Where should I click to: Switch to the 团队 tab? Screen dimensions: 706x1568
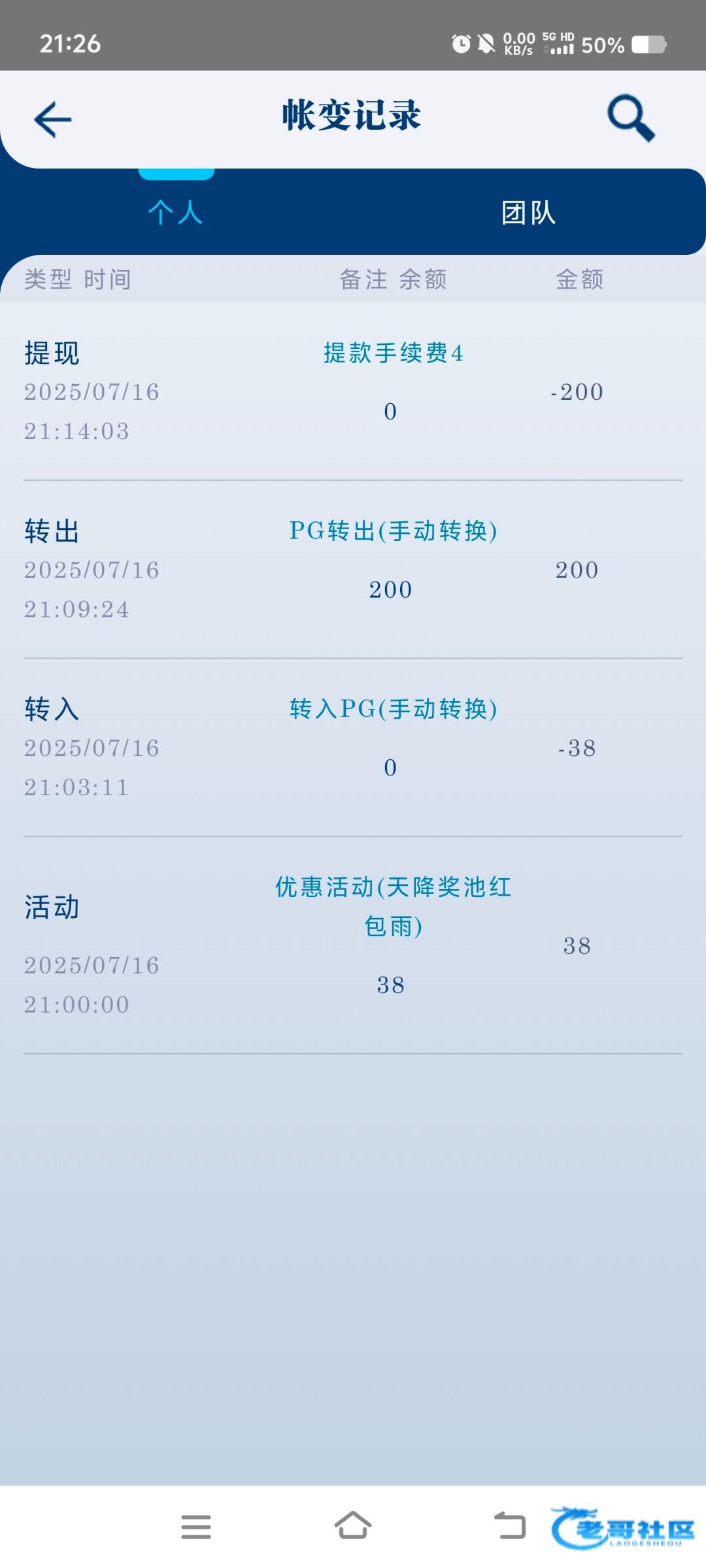528,212
